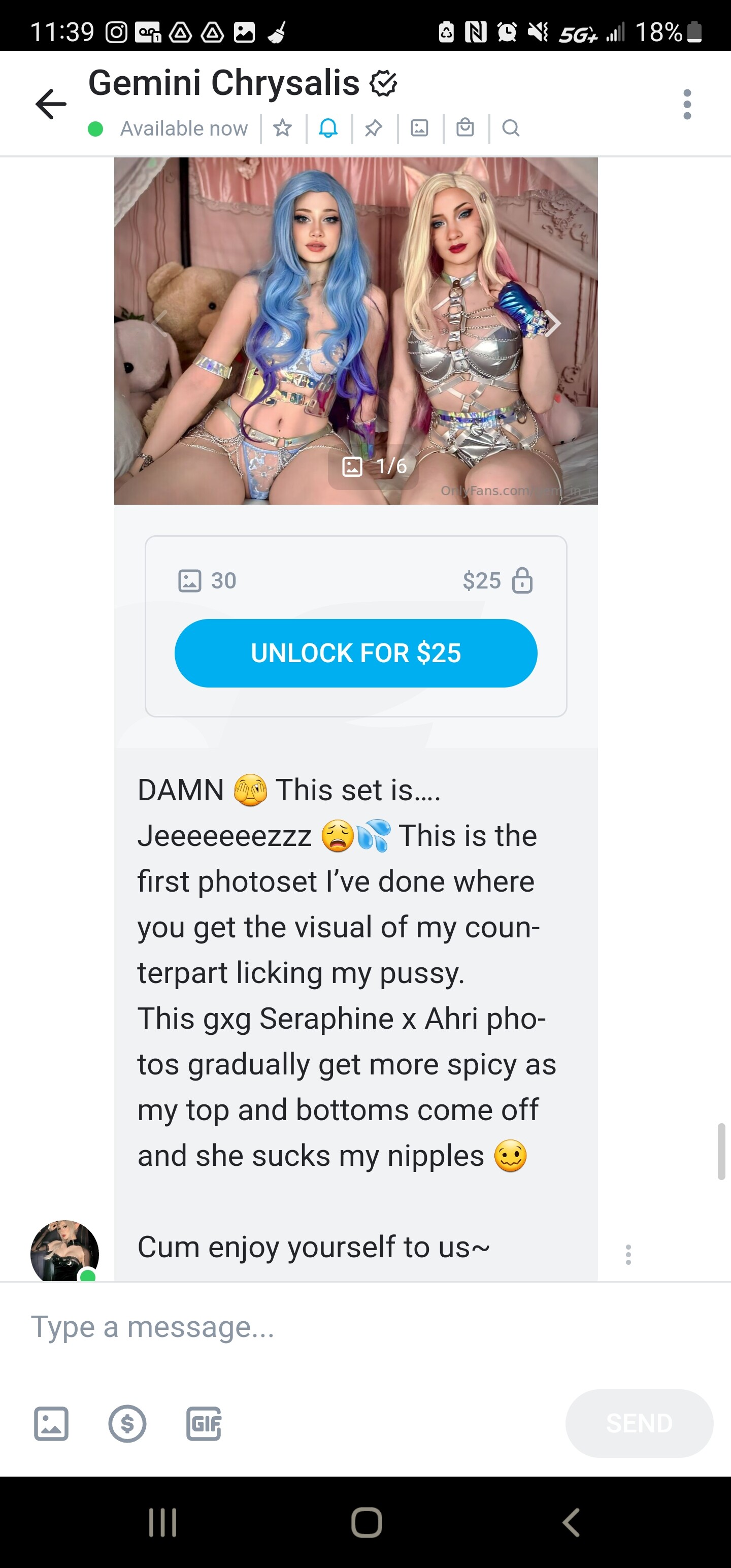Focus the Type a message field

tap(365, 1327)
